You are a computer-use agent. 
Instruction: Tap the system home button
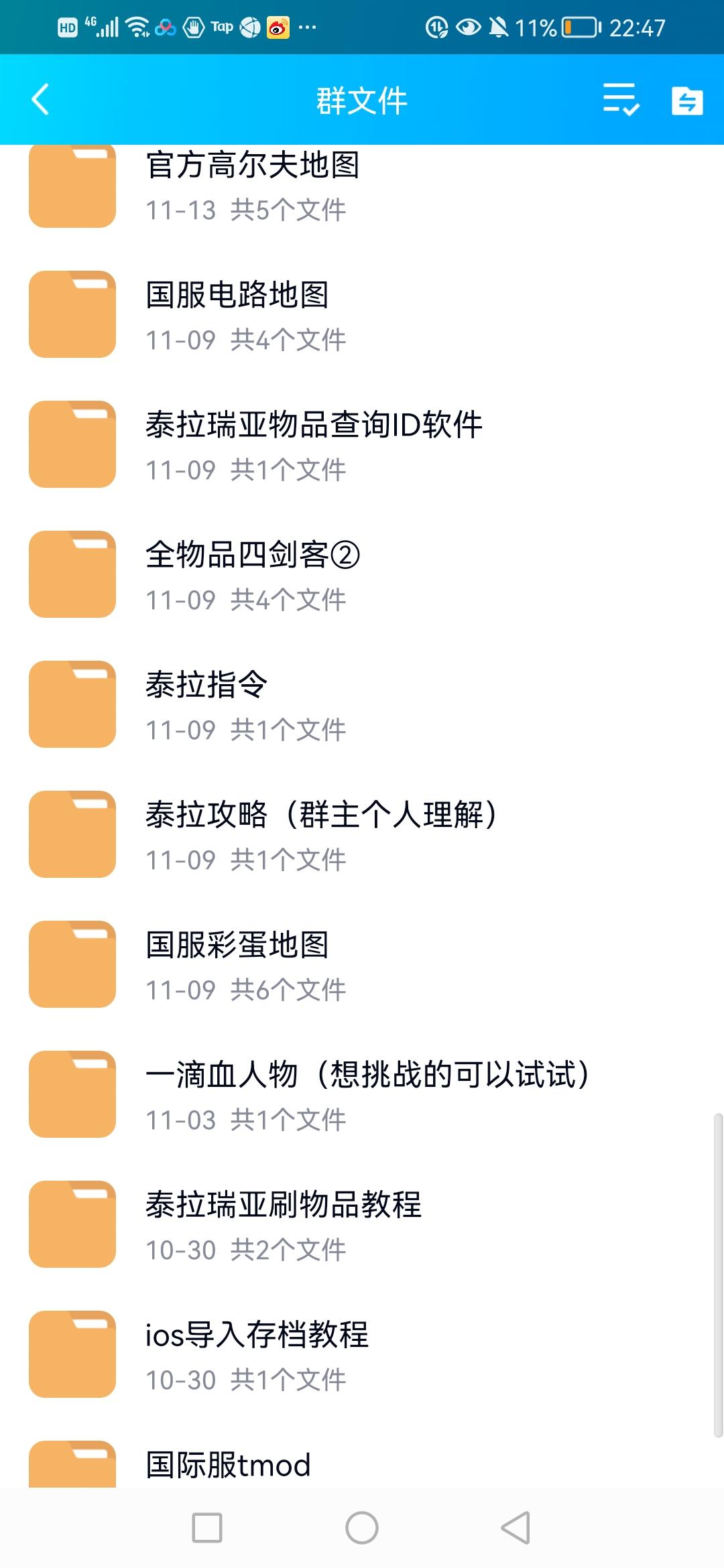tap(362, 1528)
